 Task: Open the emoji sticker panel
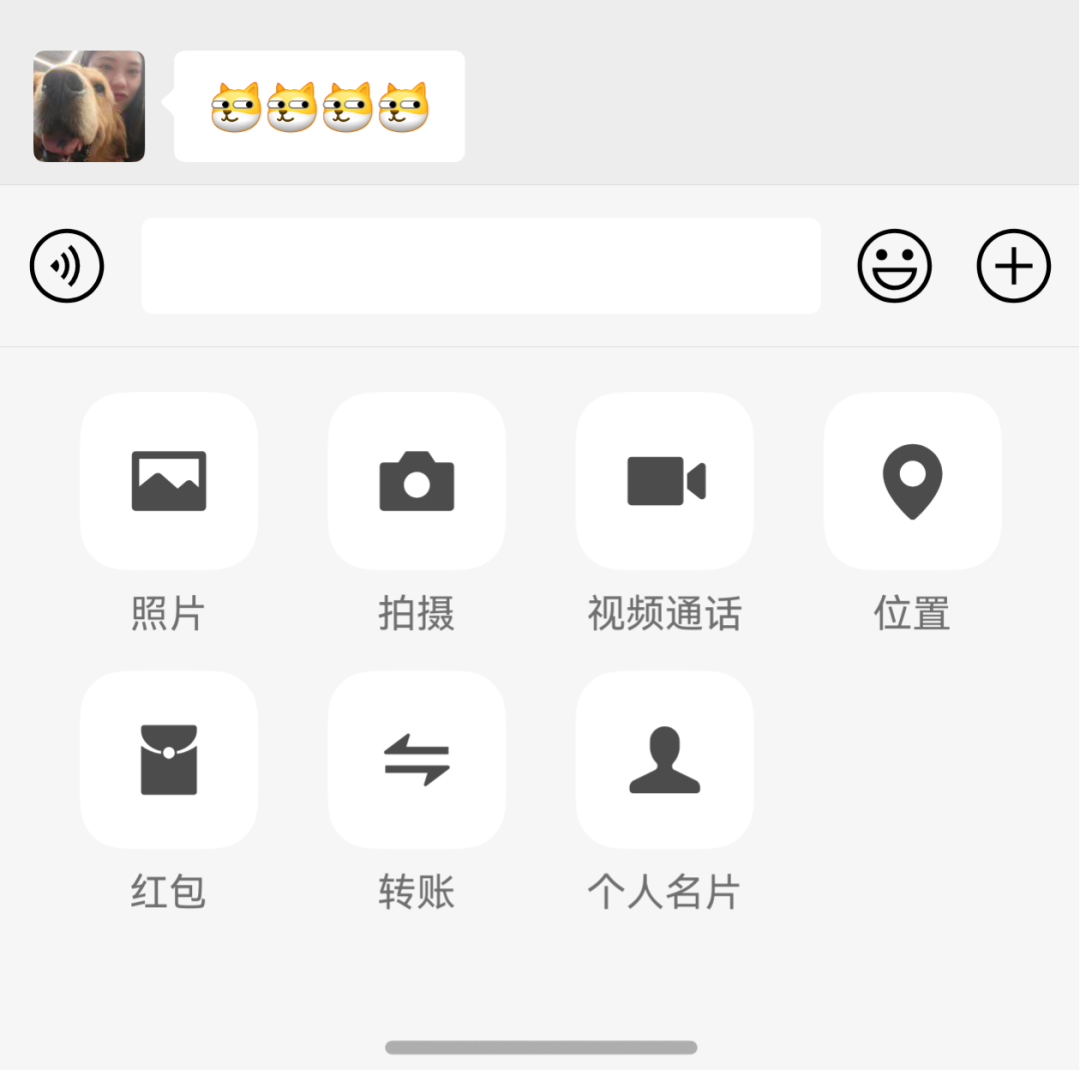coord(894,266)
